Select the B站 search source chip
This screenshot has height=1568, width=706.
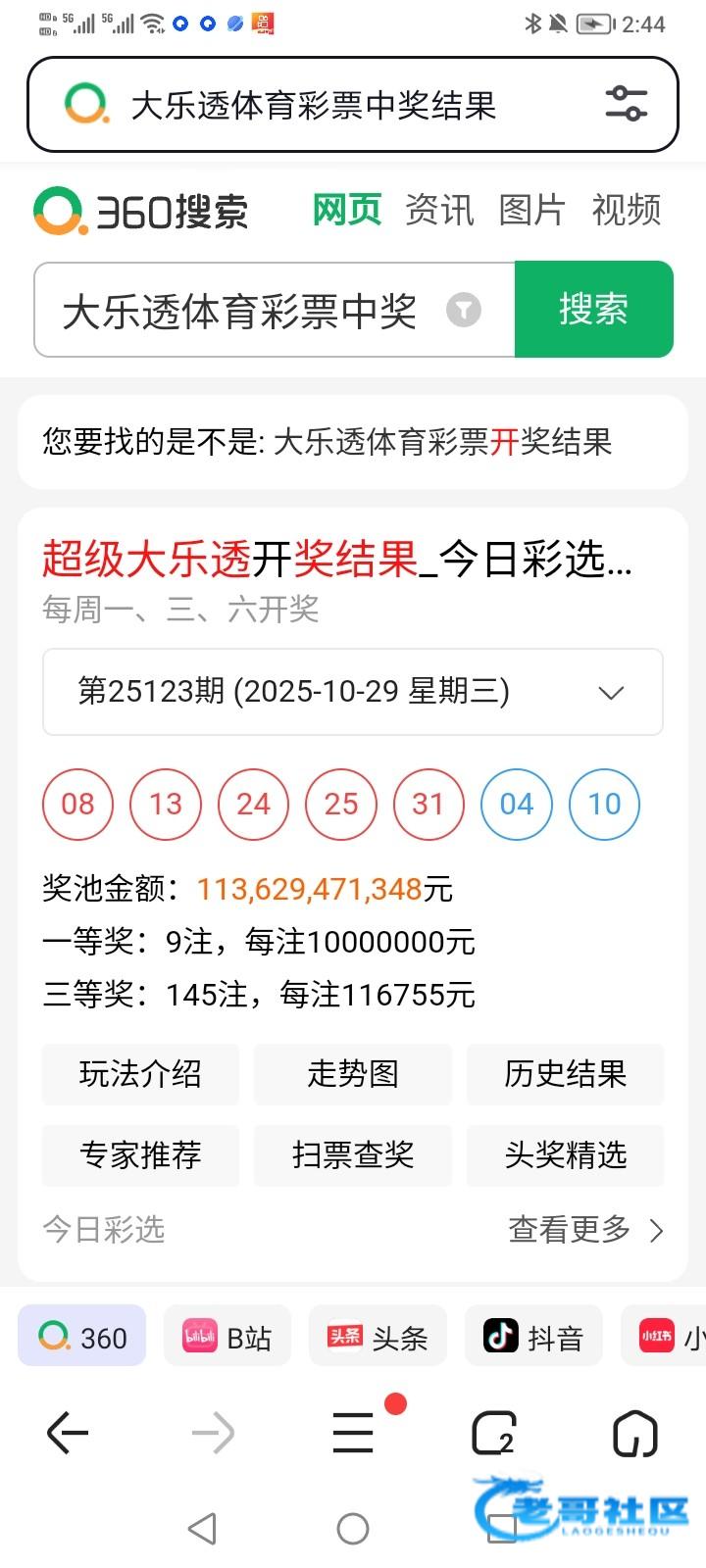[x=227, y=1337]
